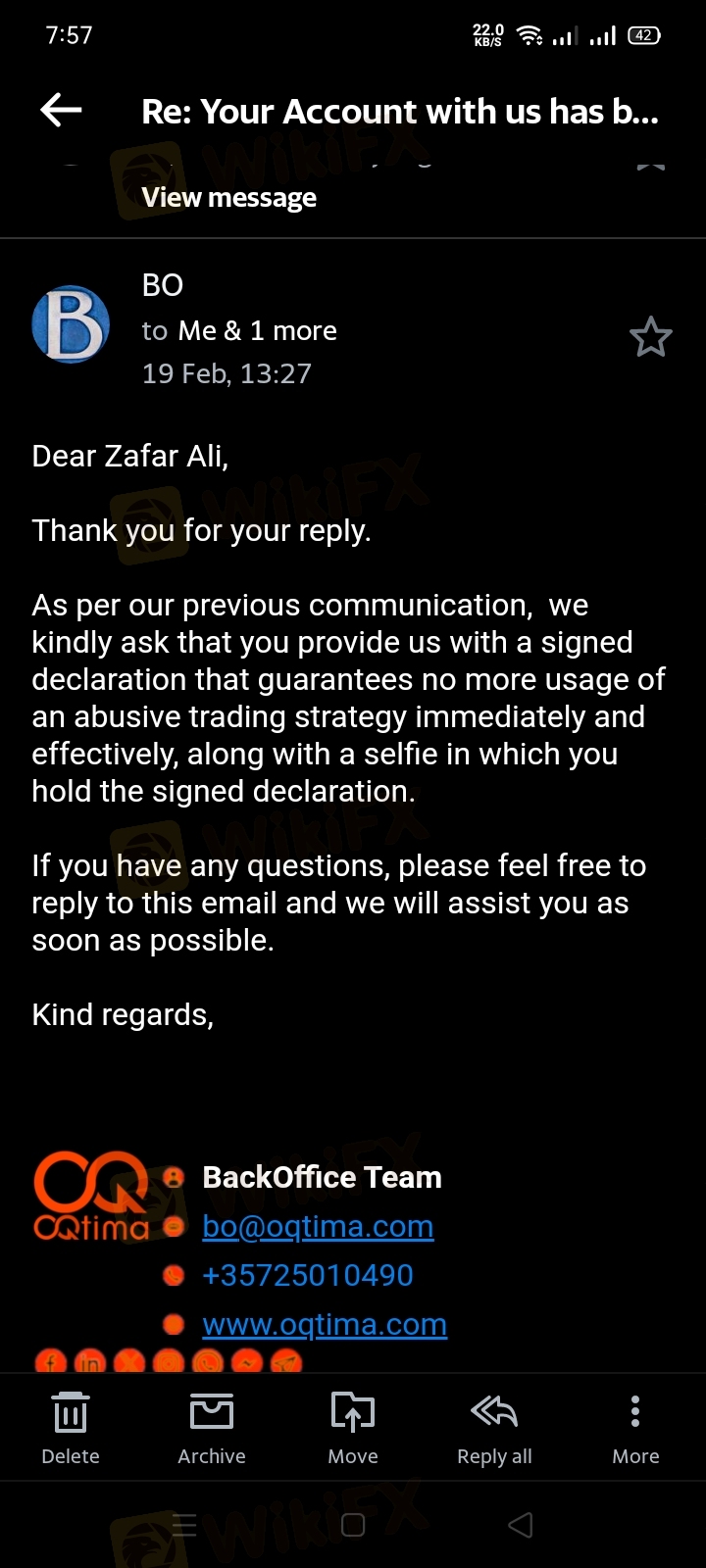Archive this email
This screenshot has width=706, height=1568.
(x=212, y=1429)
